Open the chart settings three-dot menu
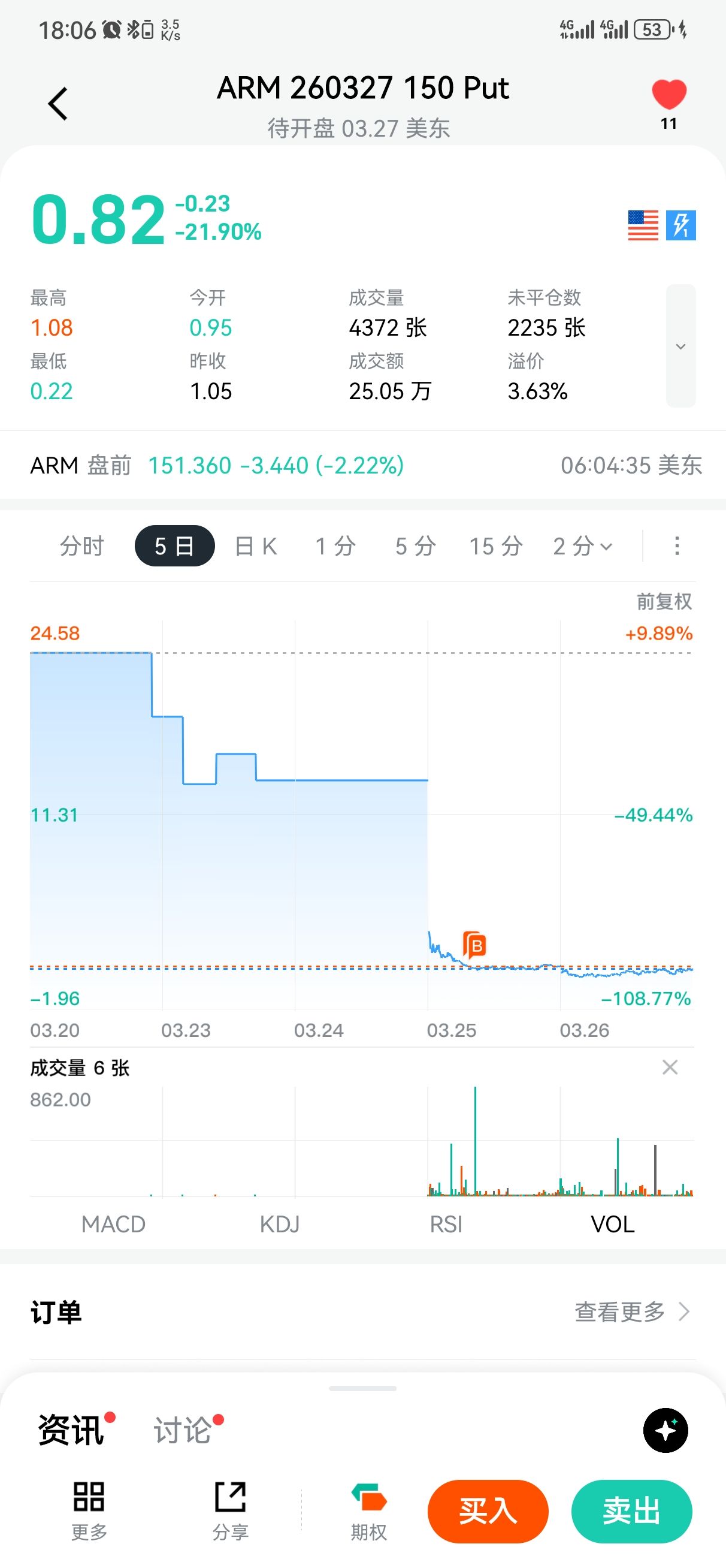 coord(677,546)
